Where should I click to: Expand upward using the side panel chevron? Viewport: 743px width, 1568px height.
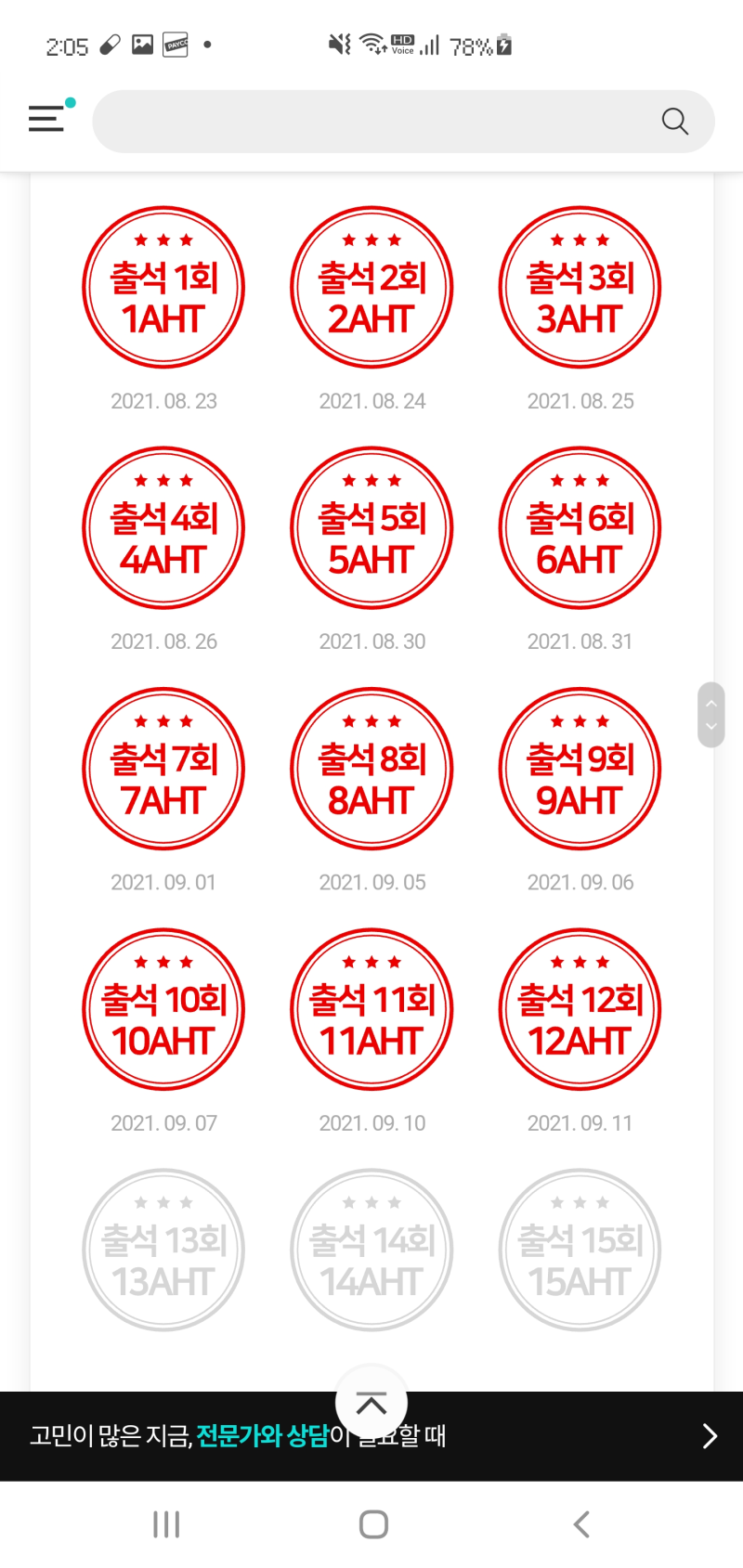pyautogui.click(x=710, y=704)
